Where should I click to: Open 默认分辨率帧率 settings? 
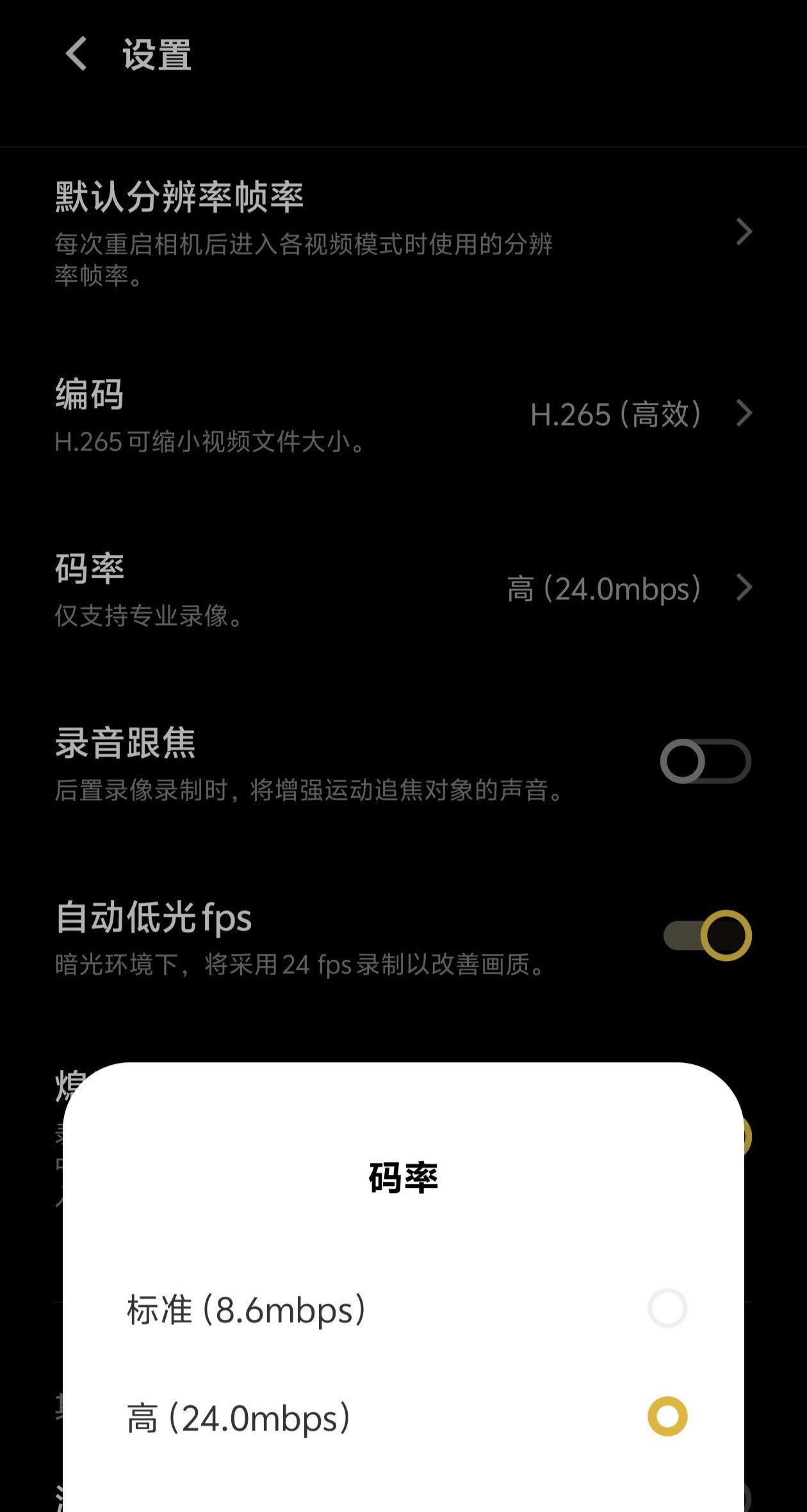pos(403,232)
